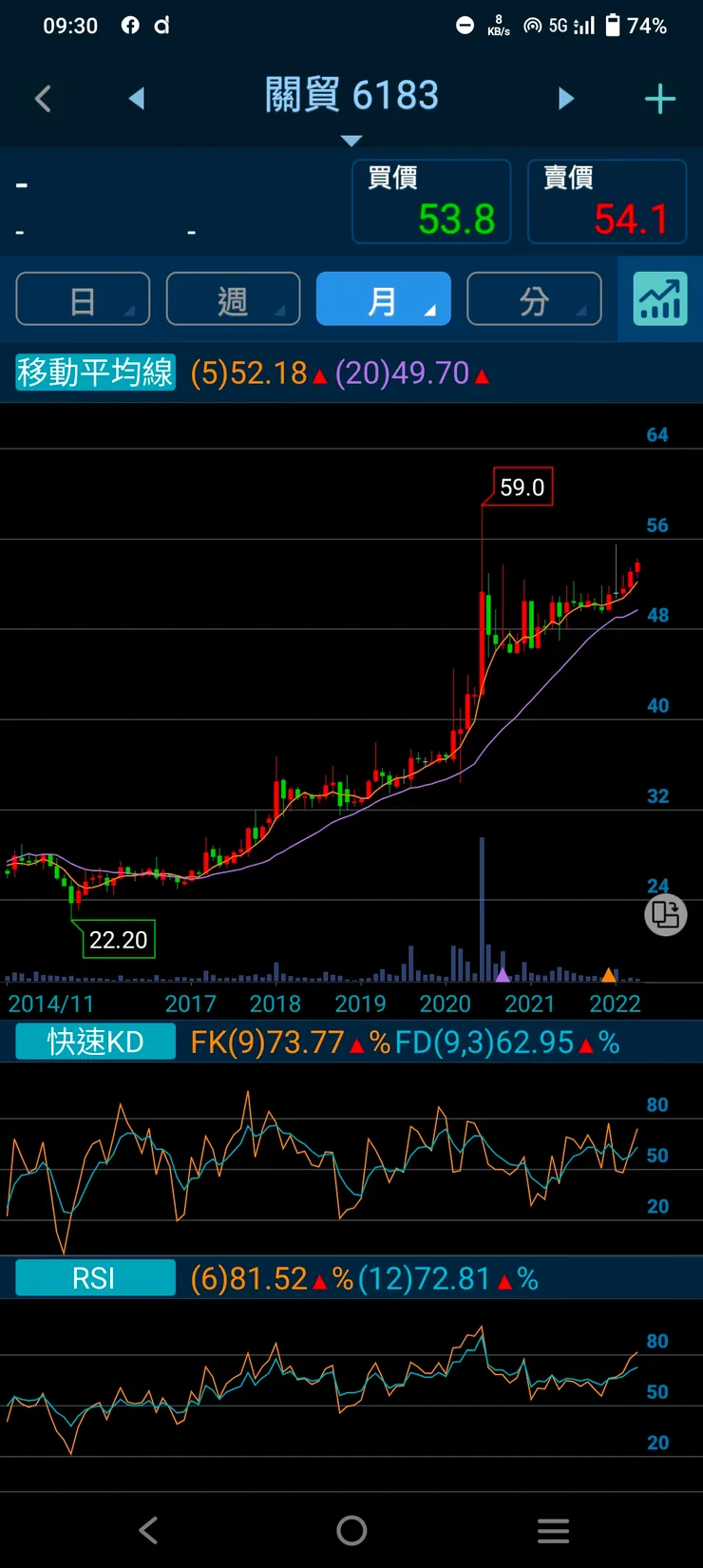
Task: Add stock 6183 with the plus icon
Action: point(659,99)
